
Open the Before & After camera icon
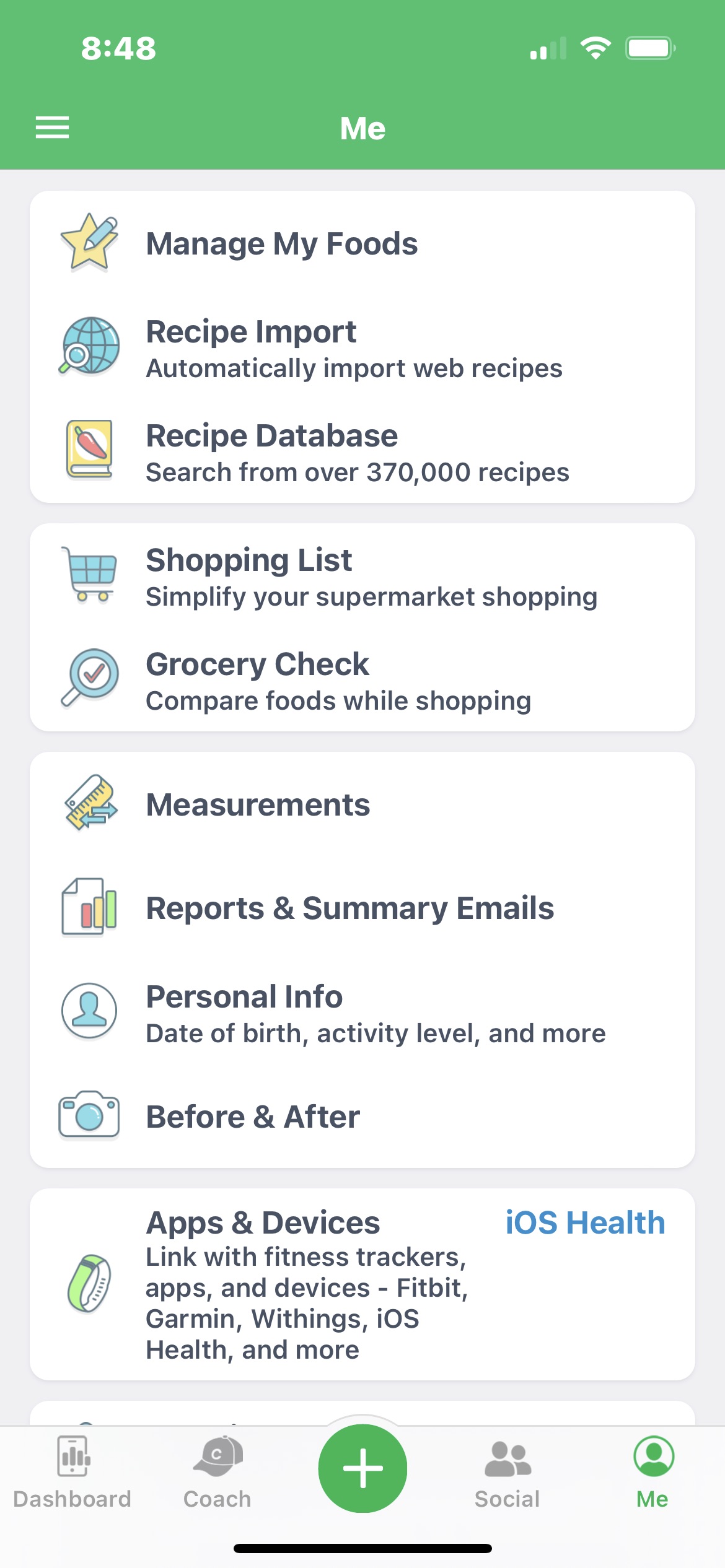click(89, 1116)
